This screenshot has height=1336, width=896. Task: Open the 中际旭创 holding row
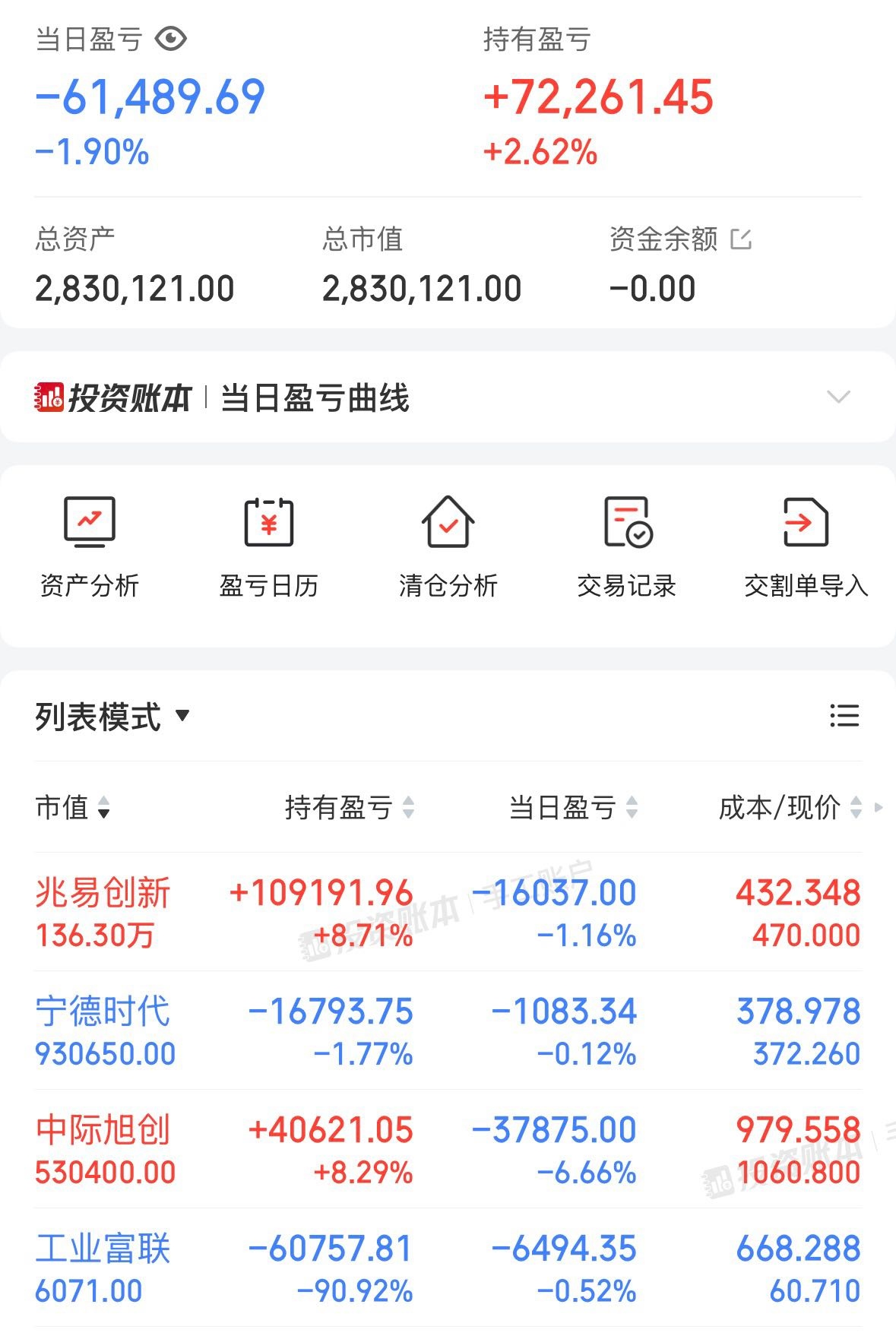448,1149
